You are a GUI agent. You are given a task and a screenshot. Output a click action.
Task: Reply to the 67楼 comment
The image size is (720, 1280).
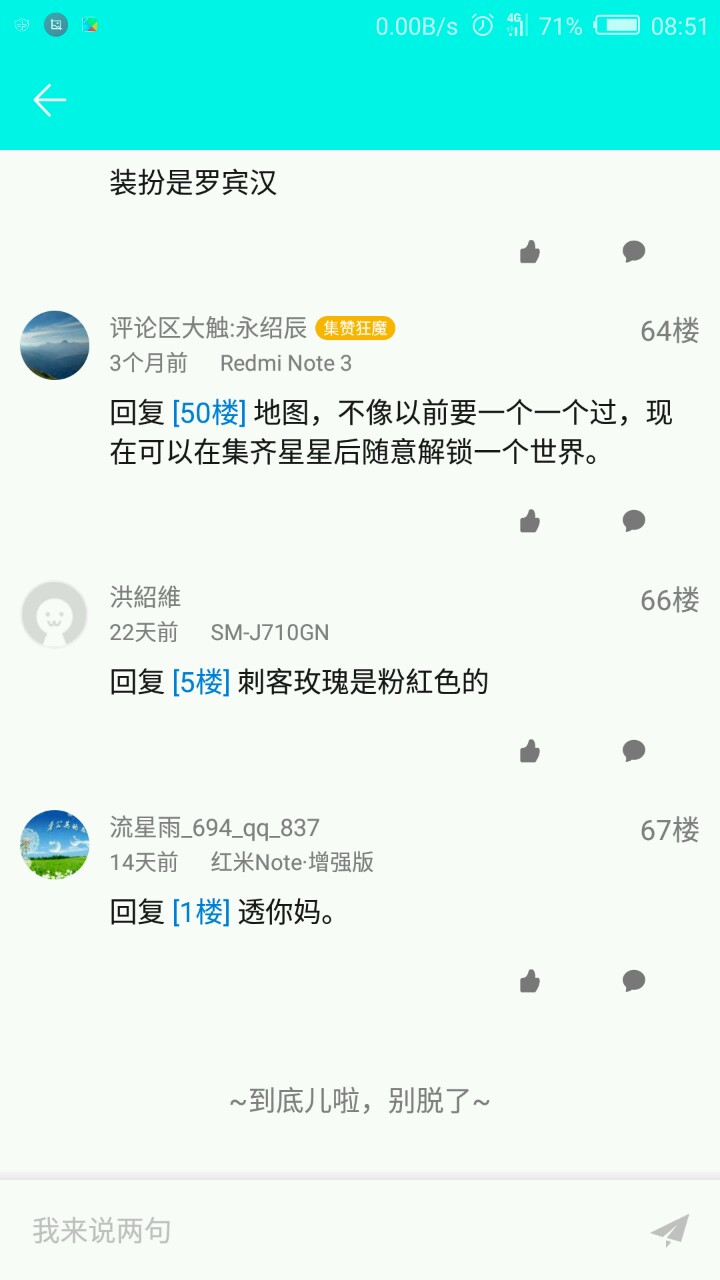click(634, 980)
